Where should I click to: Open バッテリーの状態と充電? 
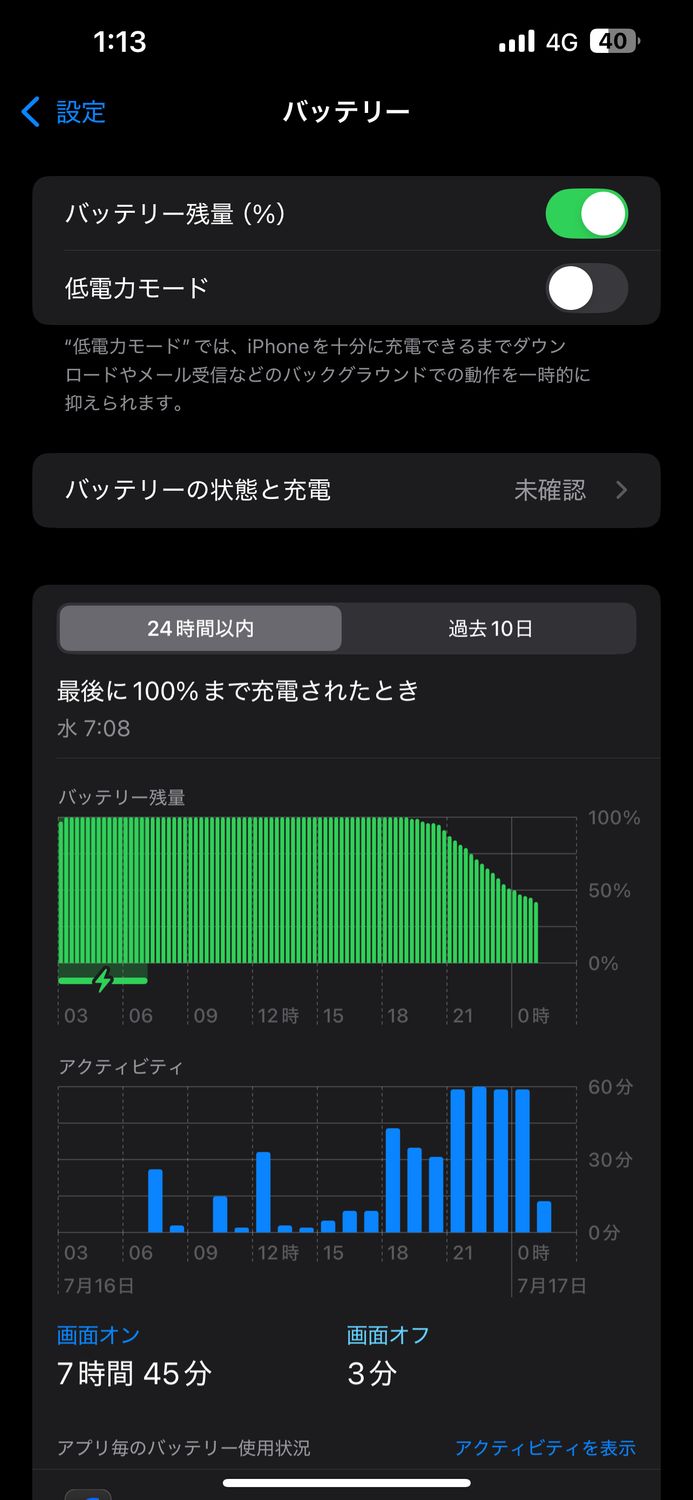pyautogui.click(x=346, y=490)
